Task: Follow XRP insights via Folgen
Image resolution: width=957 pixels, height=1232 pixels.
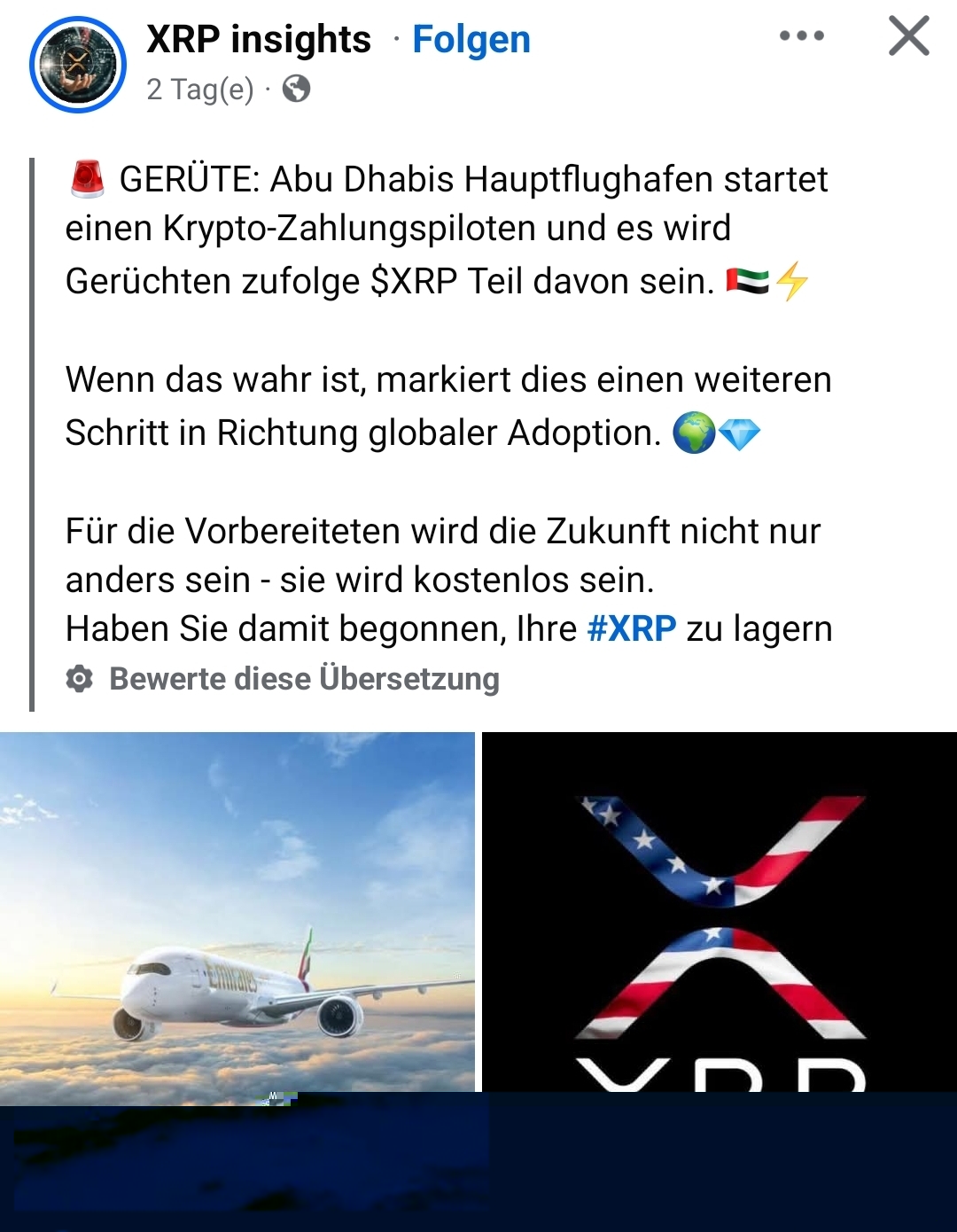Action: point(471,39)
